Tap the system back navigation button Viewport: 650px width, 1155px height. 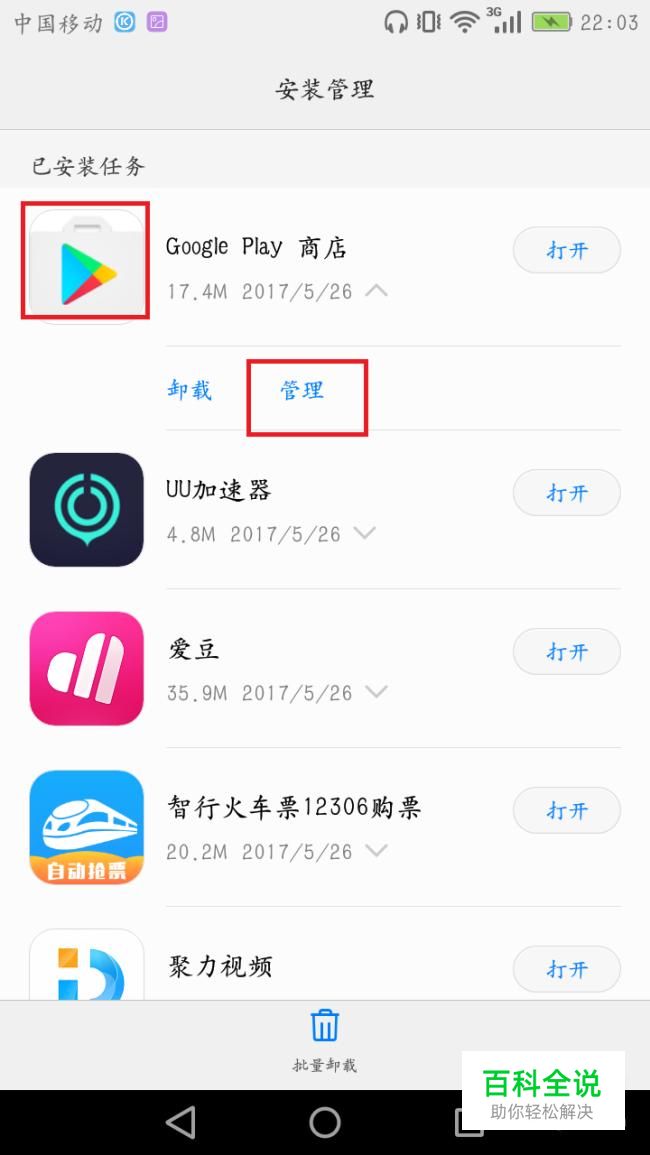click(x=181, y=1123)
